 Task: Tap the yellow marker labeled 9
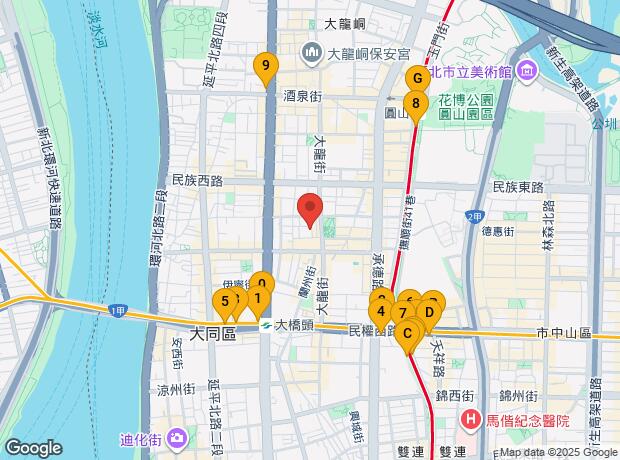coord(265,67)
